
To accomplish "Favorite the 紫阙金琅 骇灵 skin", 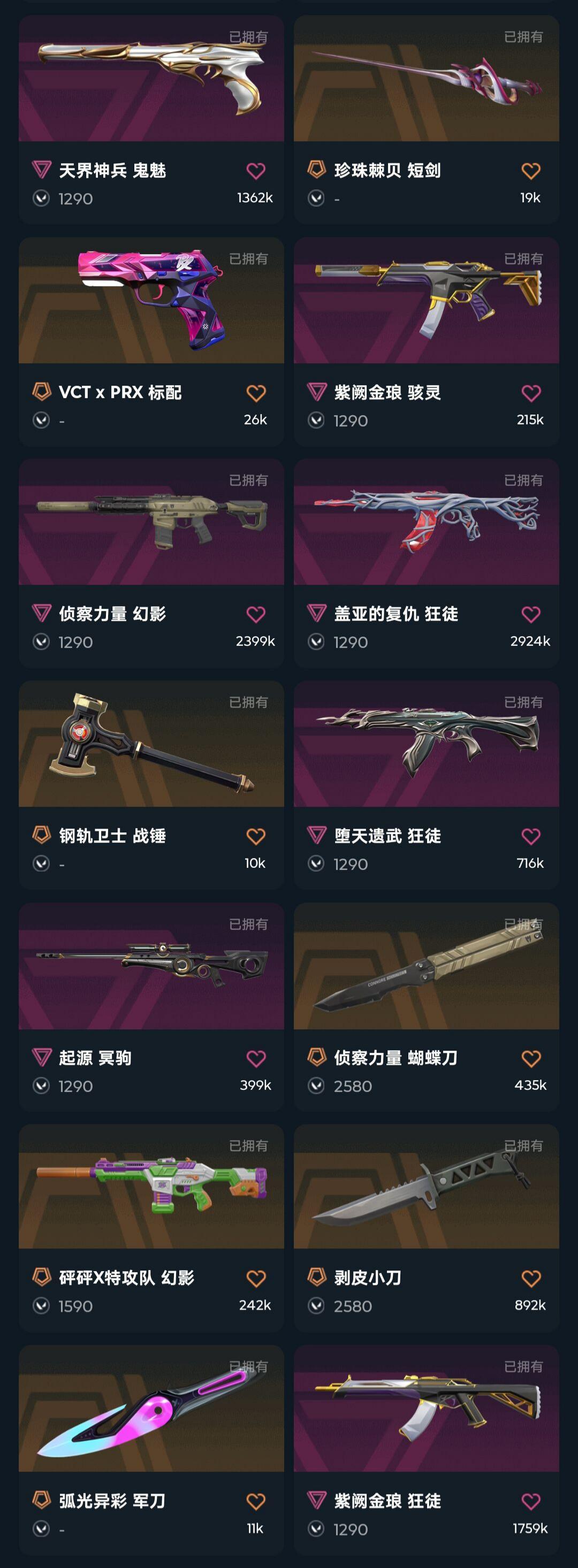I will coord(531,393).
